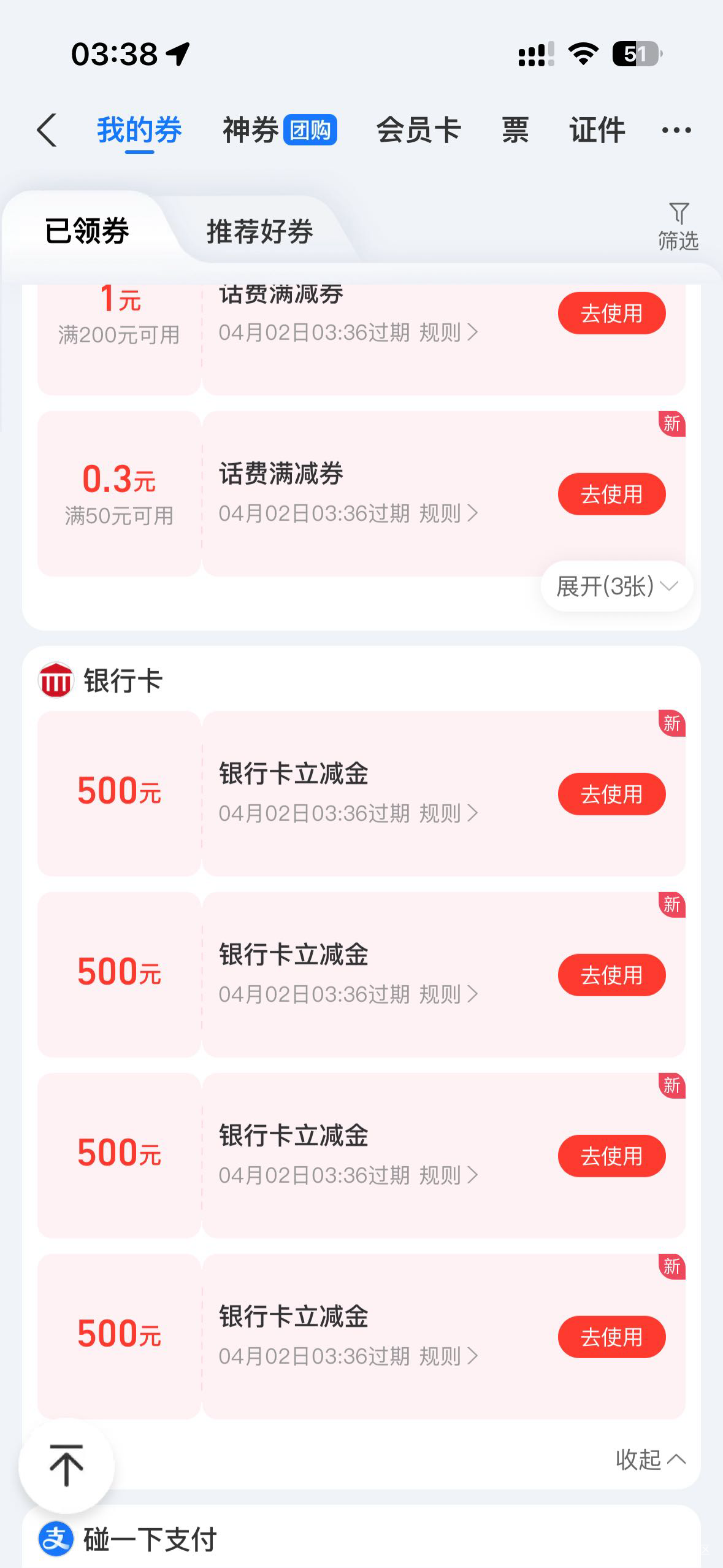Open the 筛选 filter

pyautogui.click(x=678, y=226)
